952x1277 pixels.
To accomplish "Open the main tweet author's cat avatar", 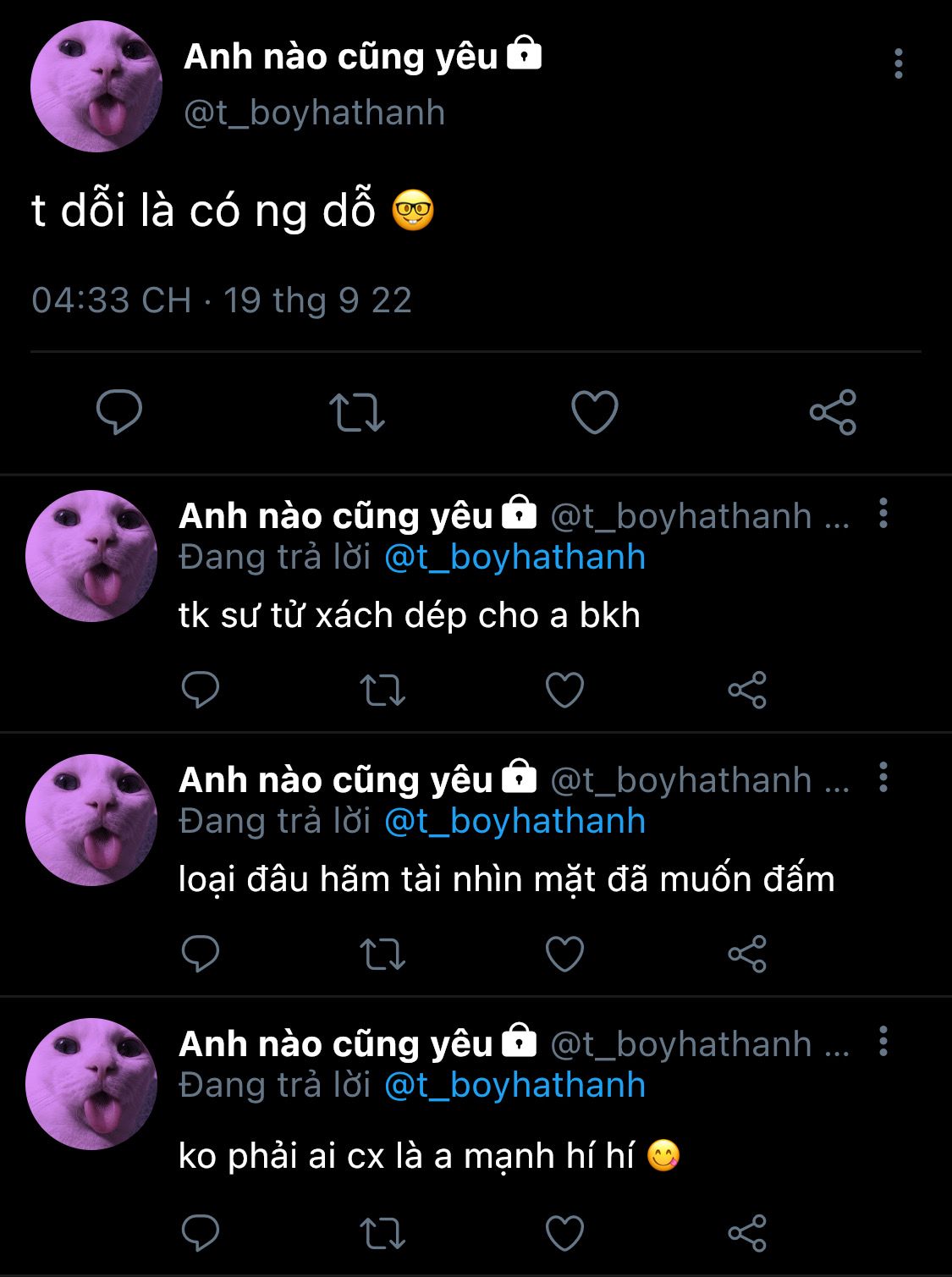I will 96,86.
